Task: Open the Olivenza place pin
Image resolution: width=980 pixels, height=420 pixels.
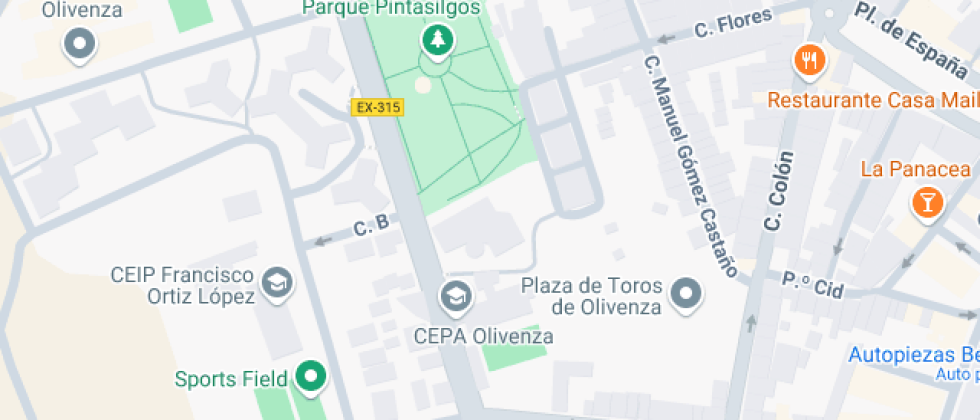Action: click(x=79, y=44)
